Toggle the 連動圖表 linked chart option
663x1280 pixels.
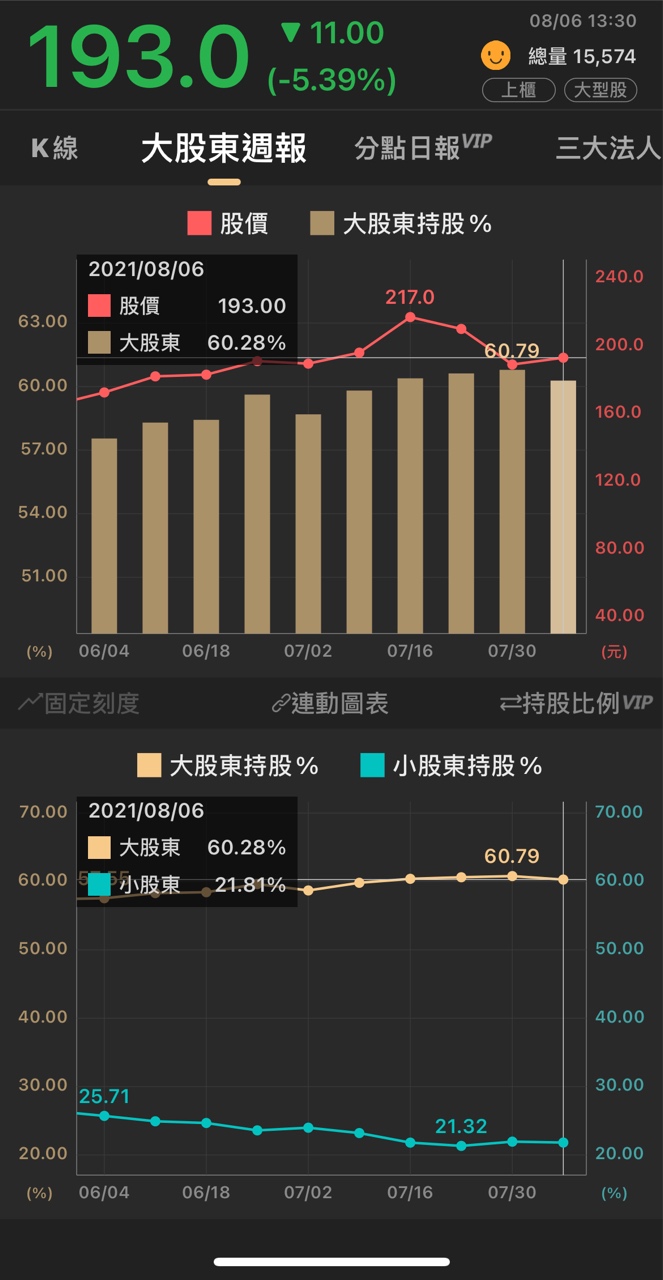[330, 703]
